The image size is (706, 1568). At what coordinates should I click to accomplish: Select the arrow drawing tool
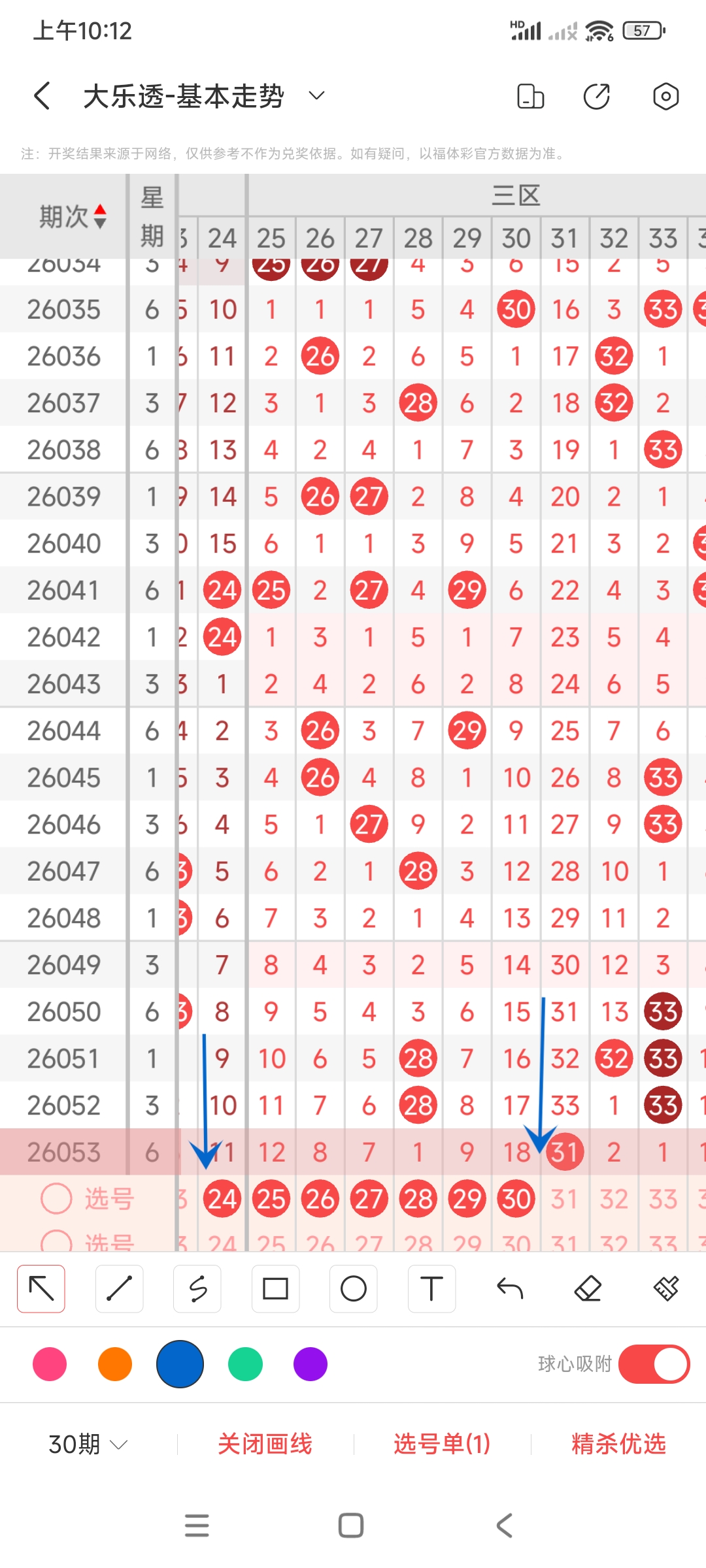(41, 1288)
